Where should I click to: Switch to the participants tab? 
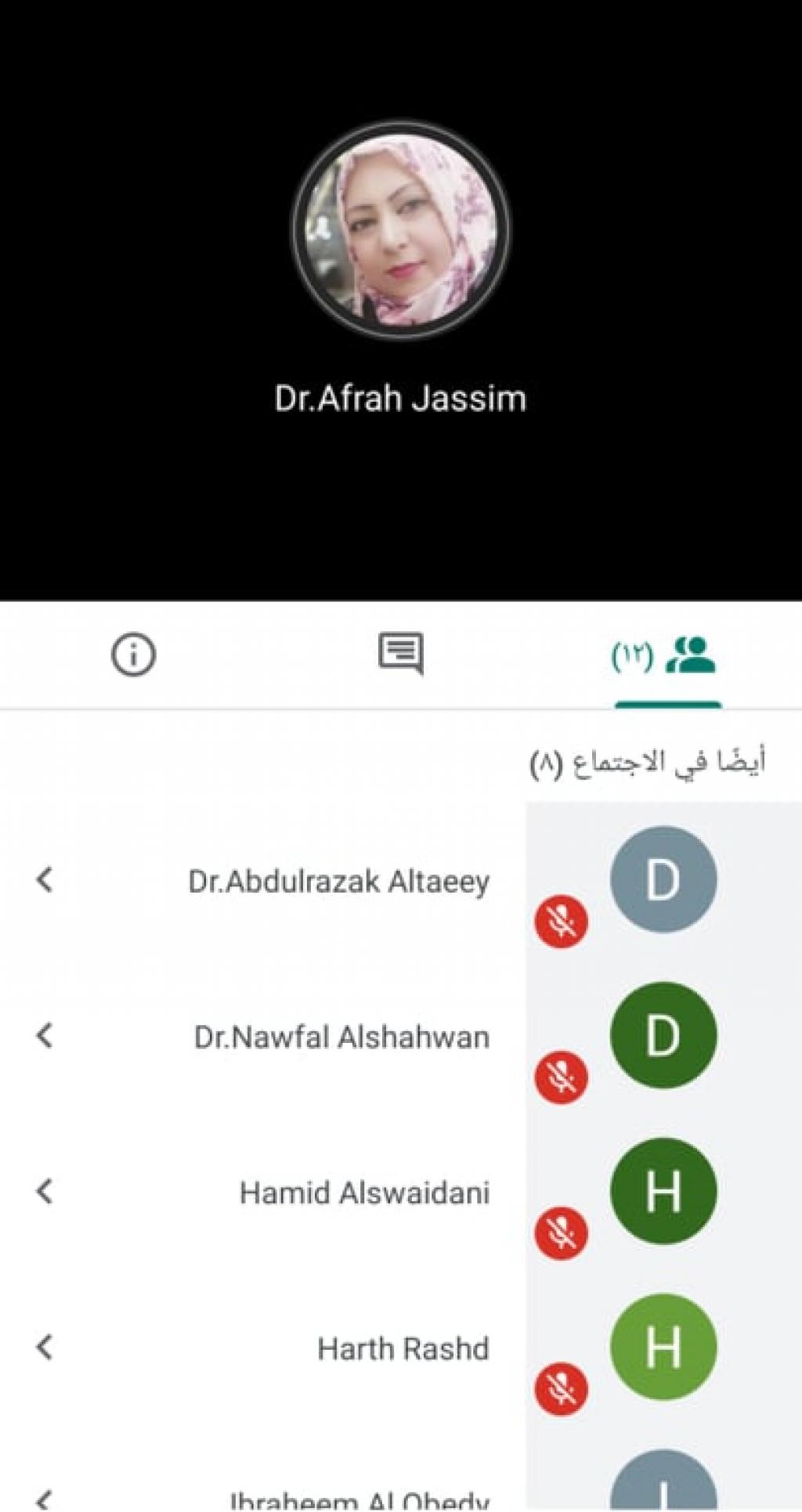point(666,655)
